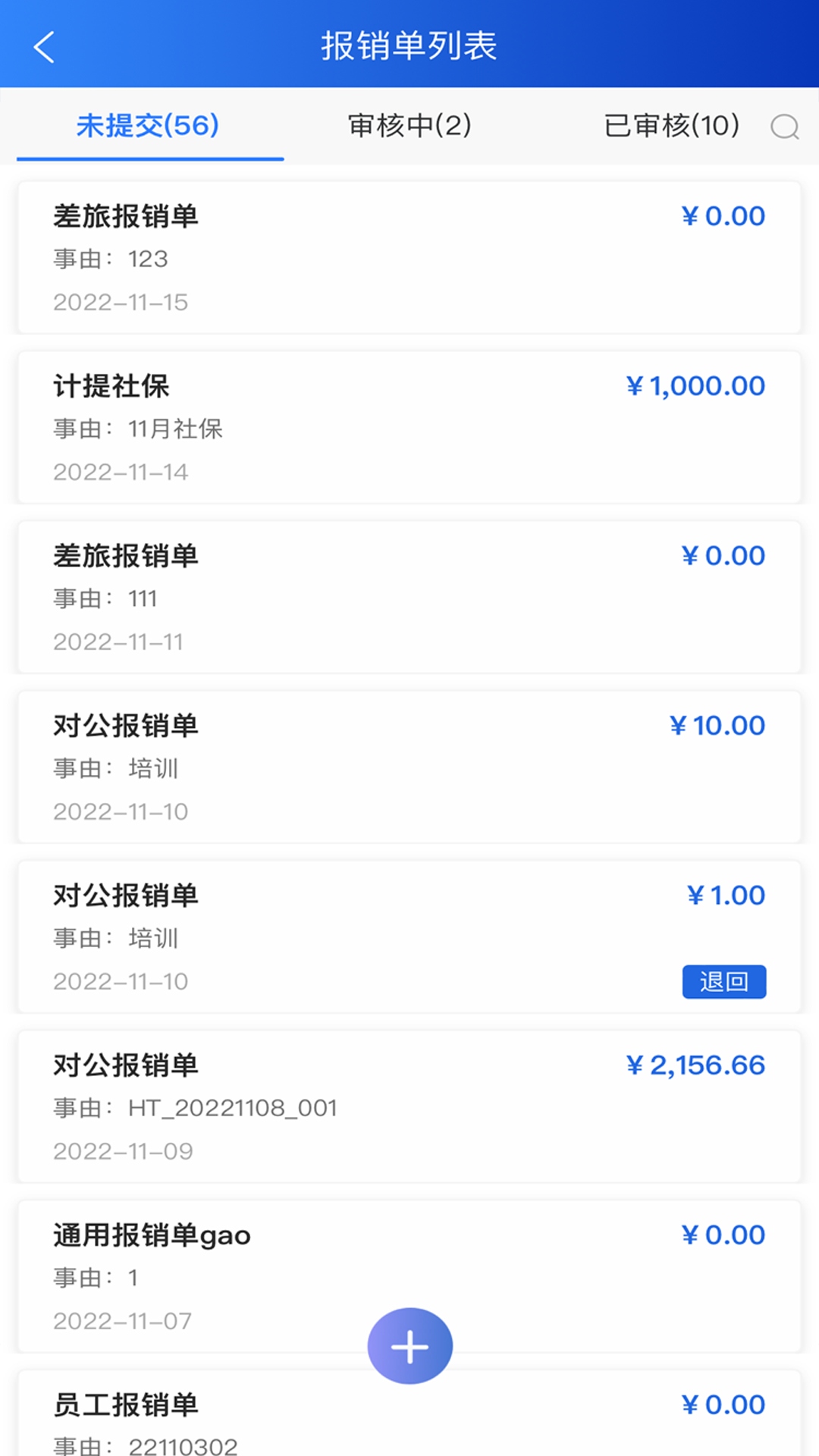819x1456 pixels.
Task: Tap the 退回 badge on the returned form
Action: pyautogui.click(x=723, y=981)
